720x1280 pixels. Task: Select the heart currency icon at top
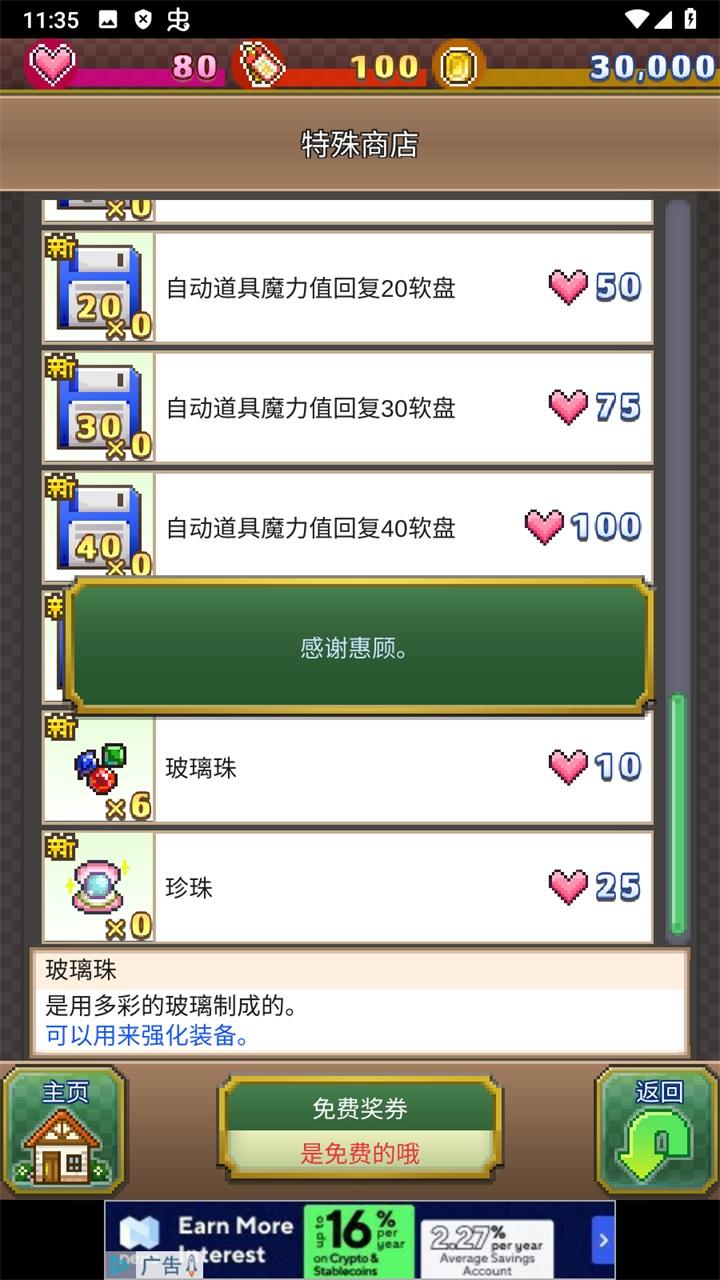(52, 63)
